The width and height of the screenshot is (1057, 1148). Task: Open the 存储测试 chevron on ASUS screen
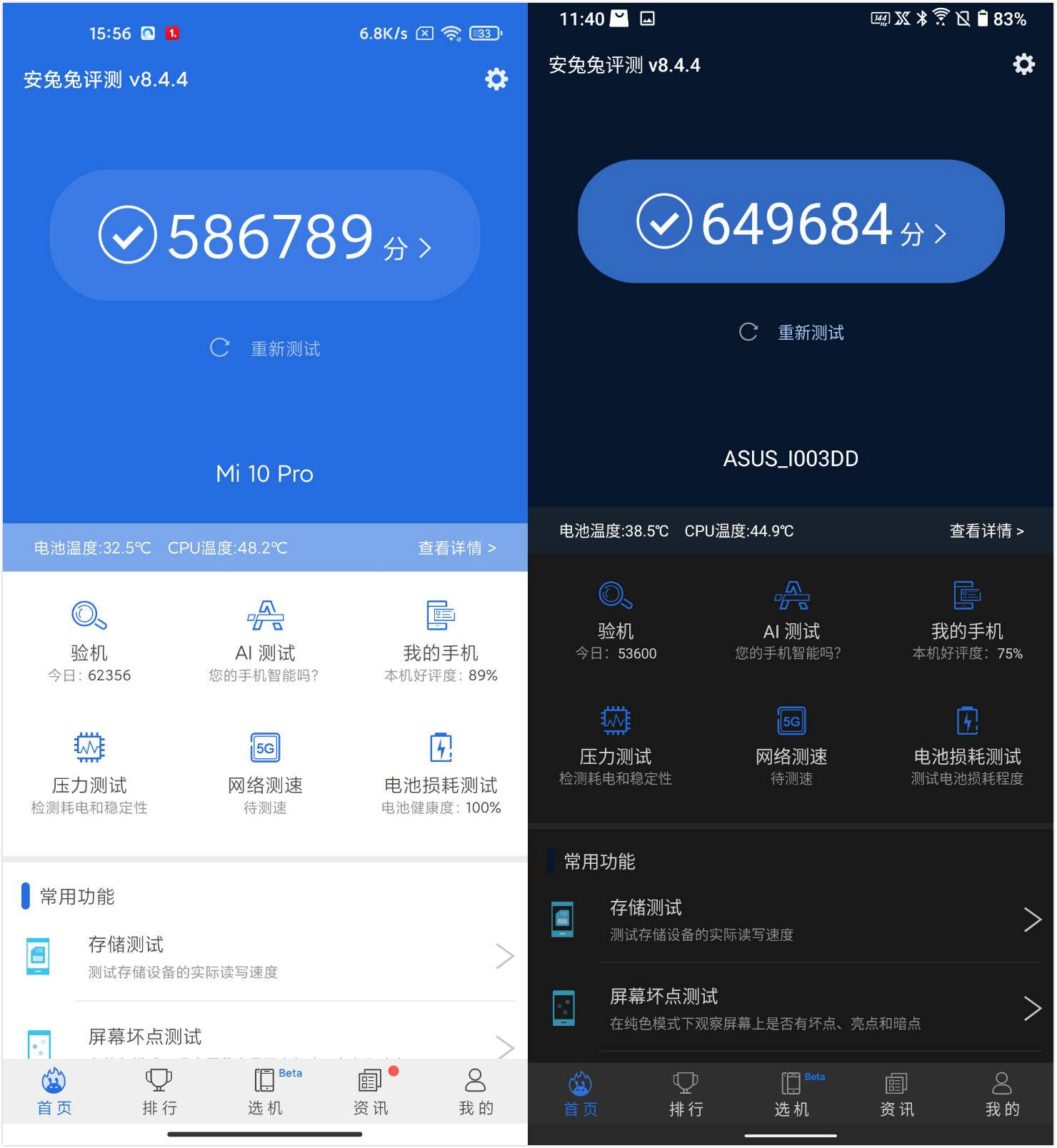1033,920
